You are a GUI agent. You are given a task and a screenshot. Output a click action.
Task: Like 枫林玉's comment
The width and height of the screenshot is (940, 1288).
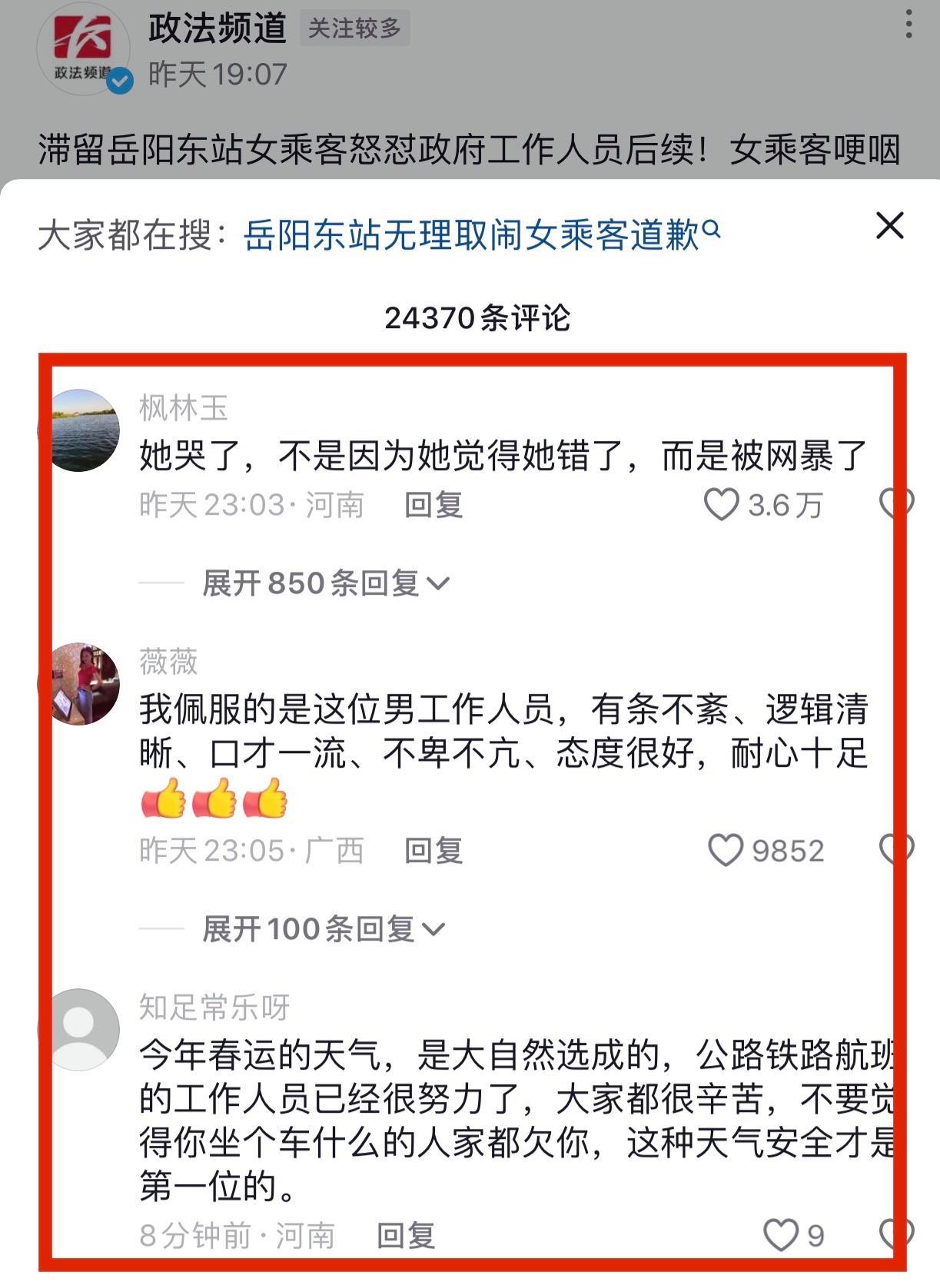(722, 505)
